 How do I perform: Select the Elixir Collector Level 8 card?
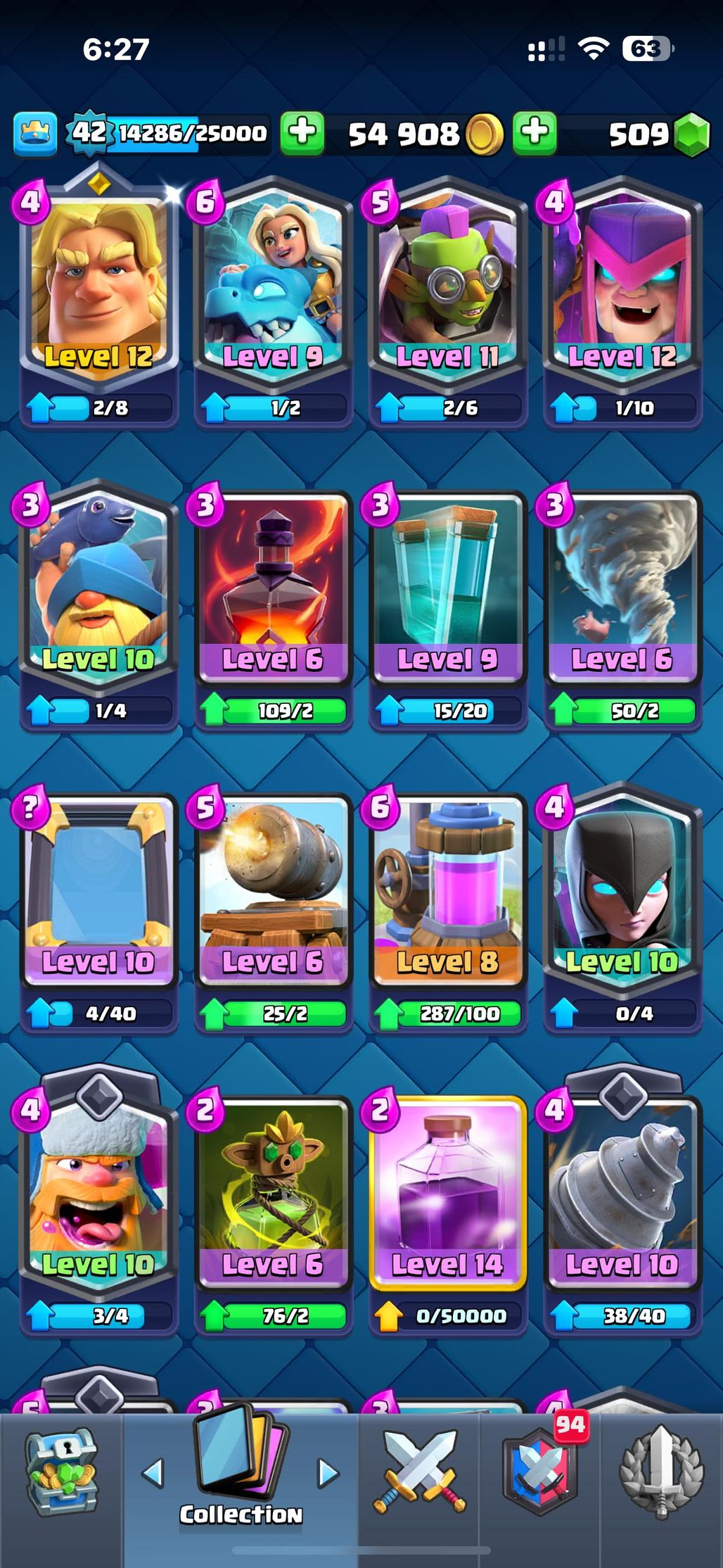click(x=447, y=909)
